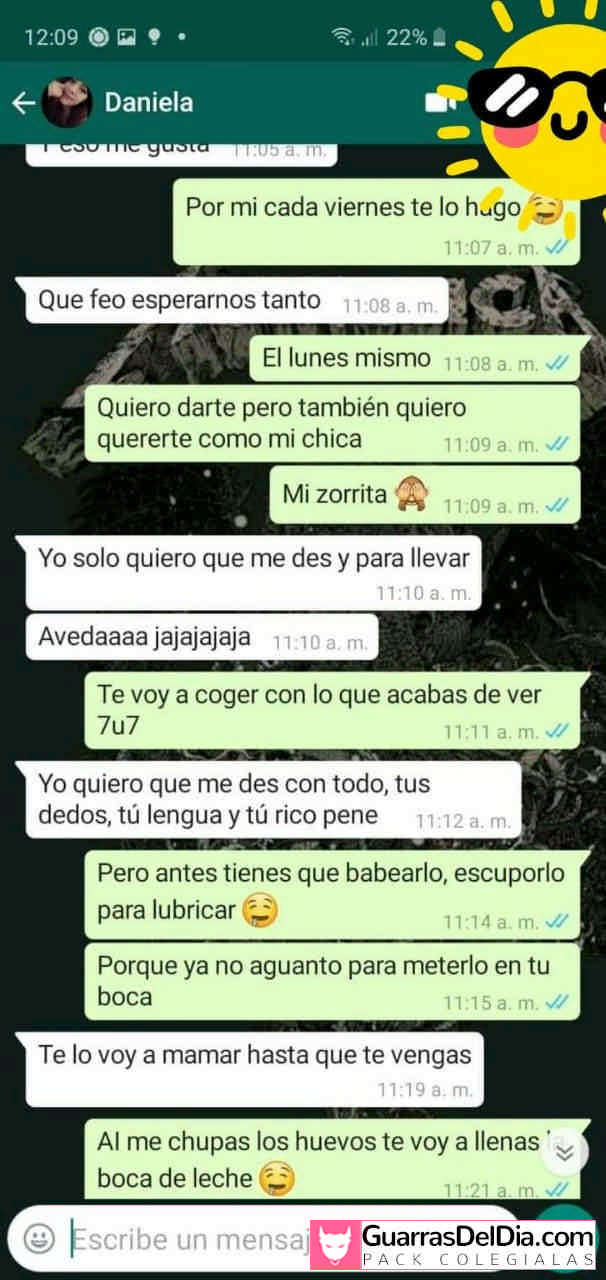Open the emoji picker
This screenshot has height=1280, width=606.
[39, 1239]
